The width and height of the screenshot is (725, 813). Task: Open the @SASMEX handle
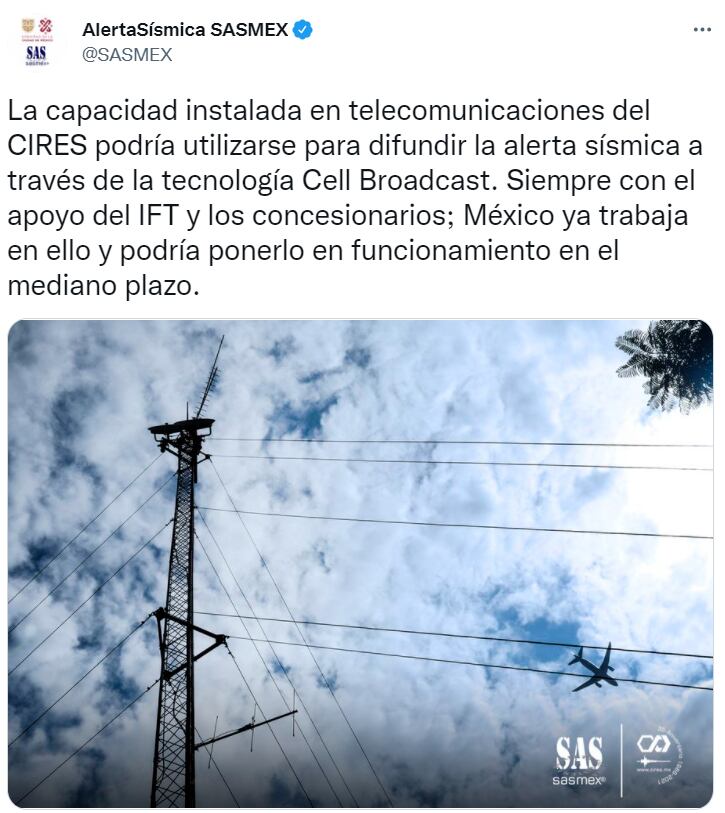(x=127, y=56)
